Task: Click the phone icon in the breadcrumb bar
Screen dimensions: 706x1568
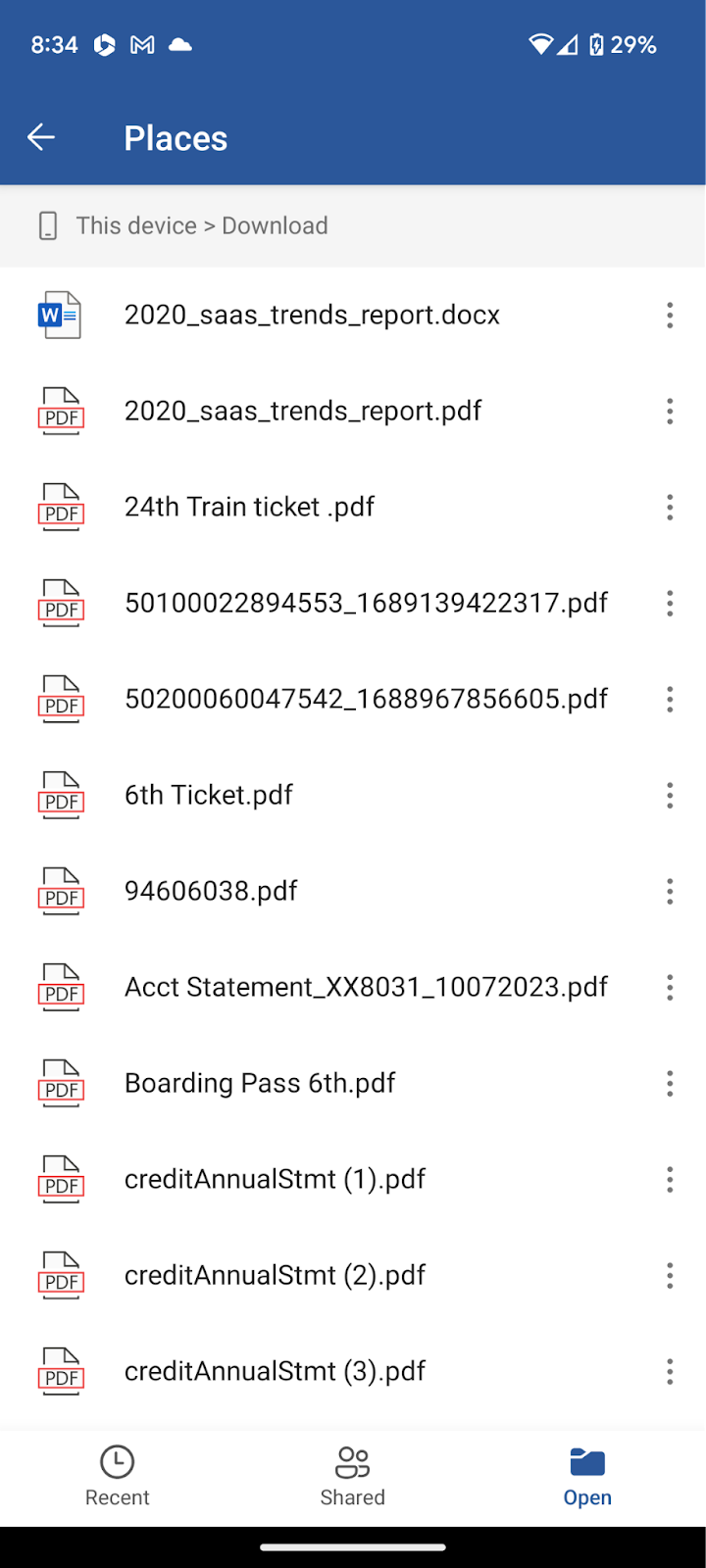Action: tap(46, 225)
